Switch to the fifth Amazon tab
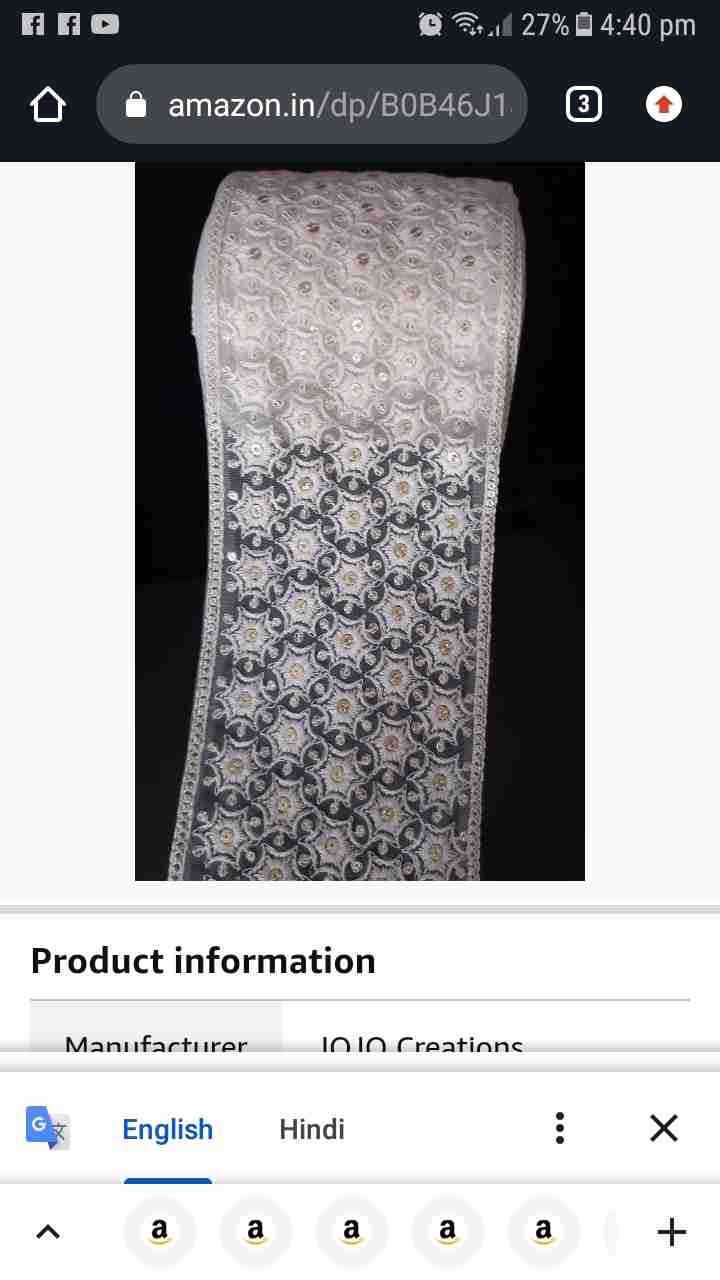 pyautogui.click(x=543, y=1232)
